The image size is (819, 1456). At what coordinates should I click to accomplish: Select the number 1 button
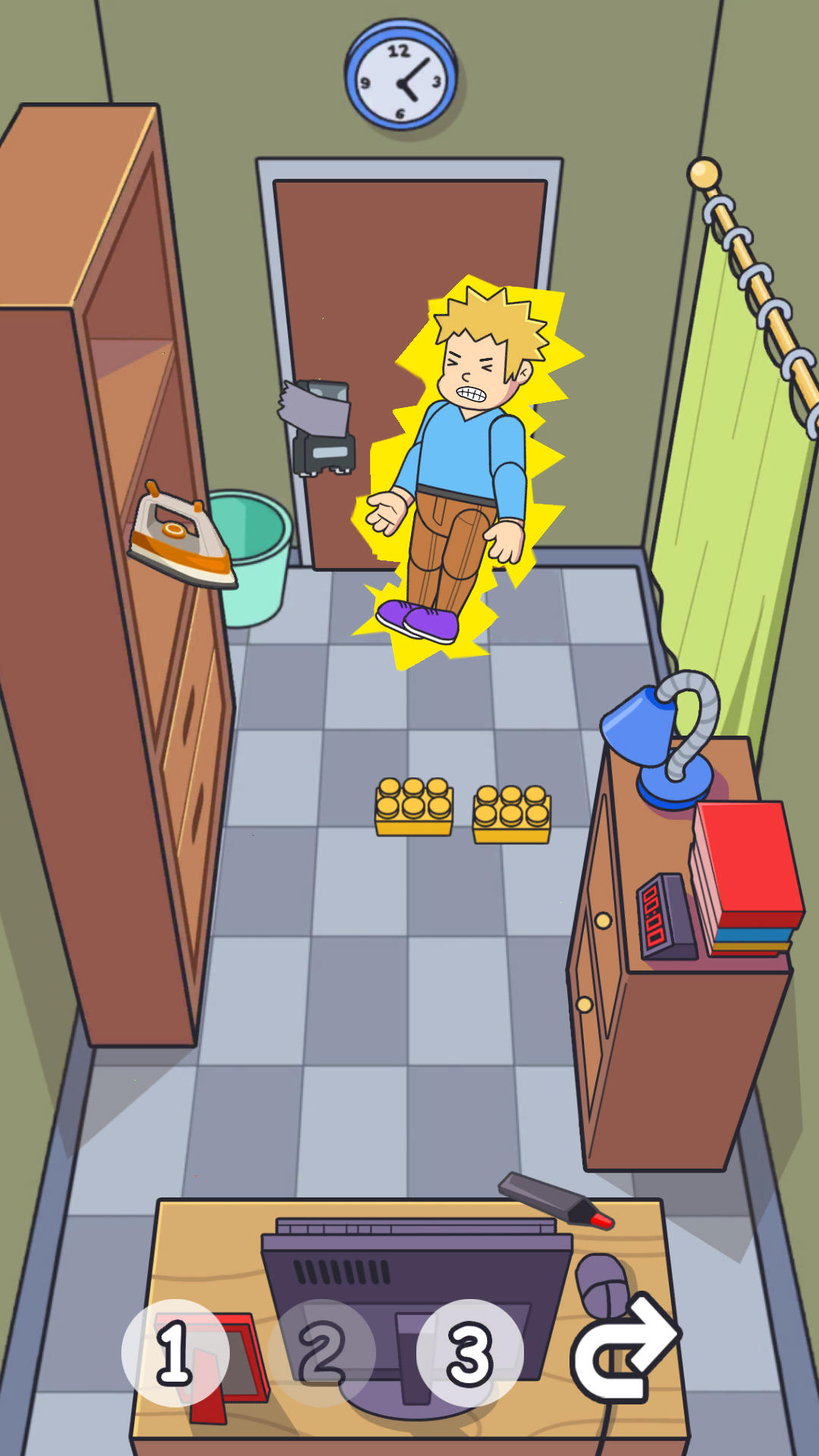tap(175, 1353)
